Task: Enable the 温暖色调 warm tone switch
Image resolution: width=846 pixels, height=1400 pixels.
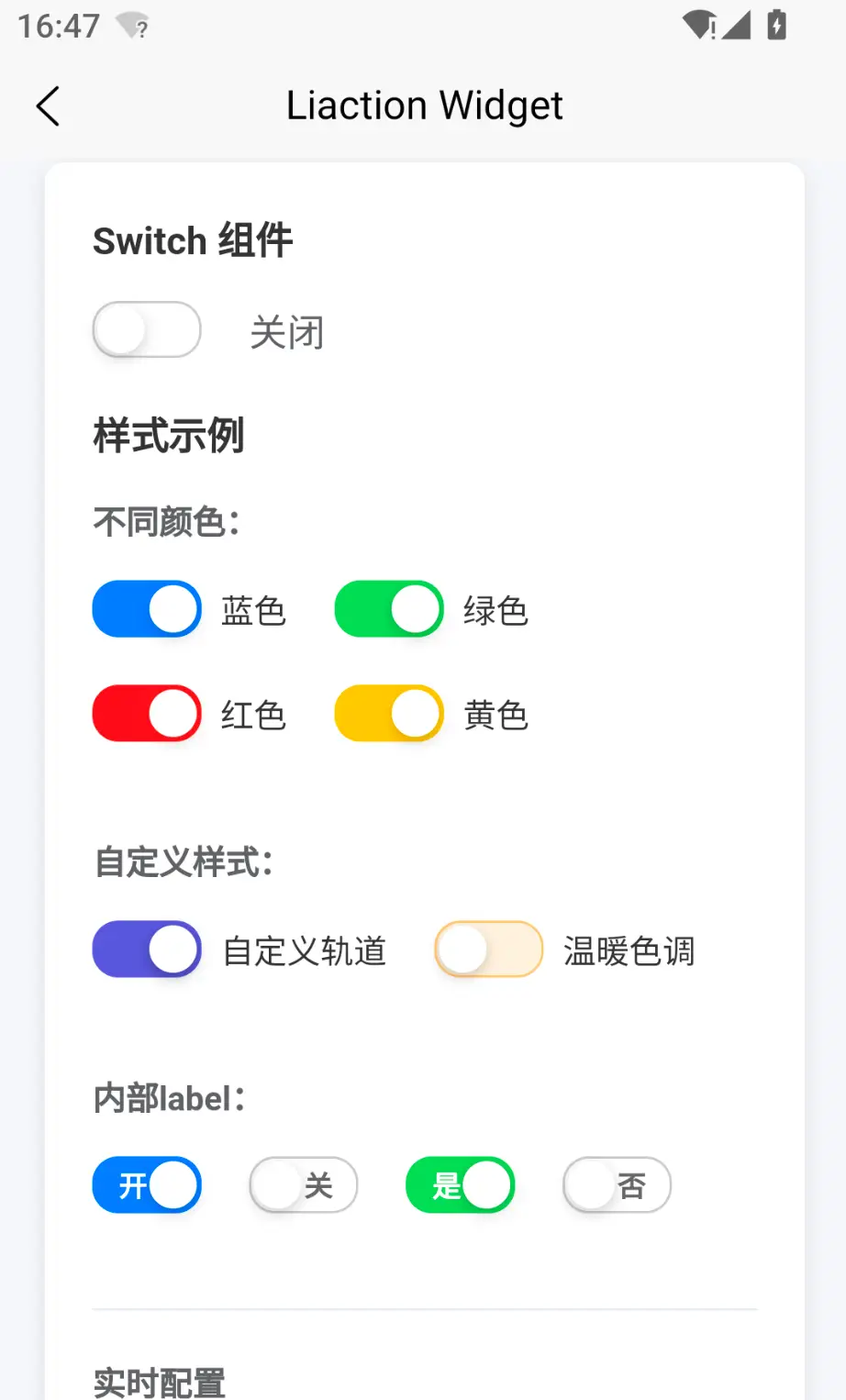Action: (x=489, y=950)
